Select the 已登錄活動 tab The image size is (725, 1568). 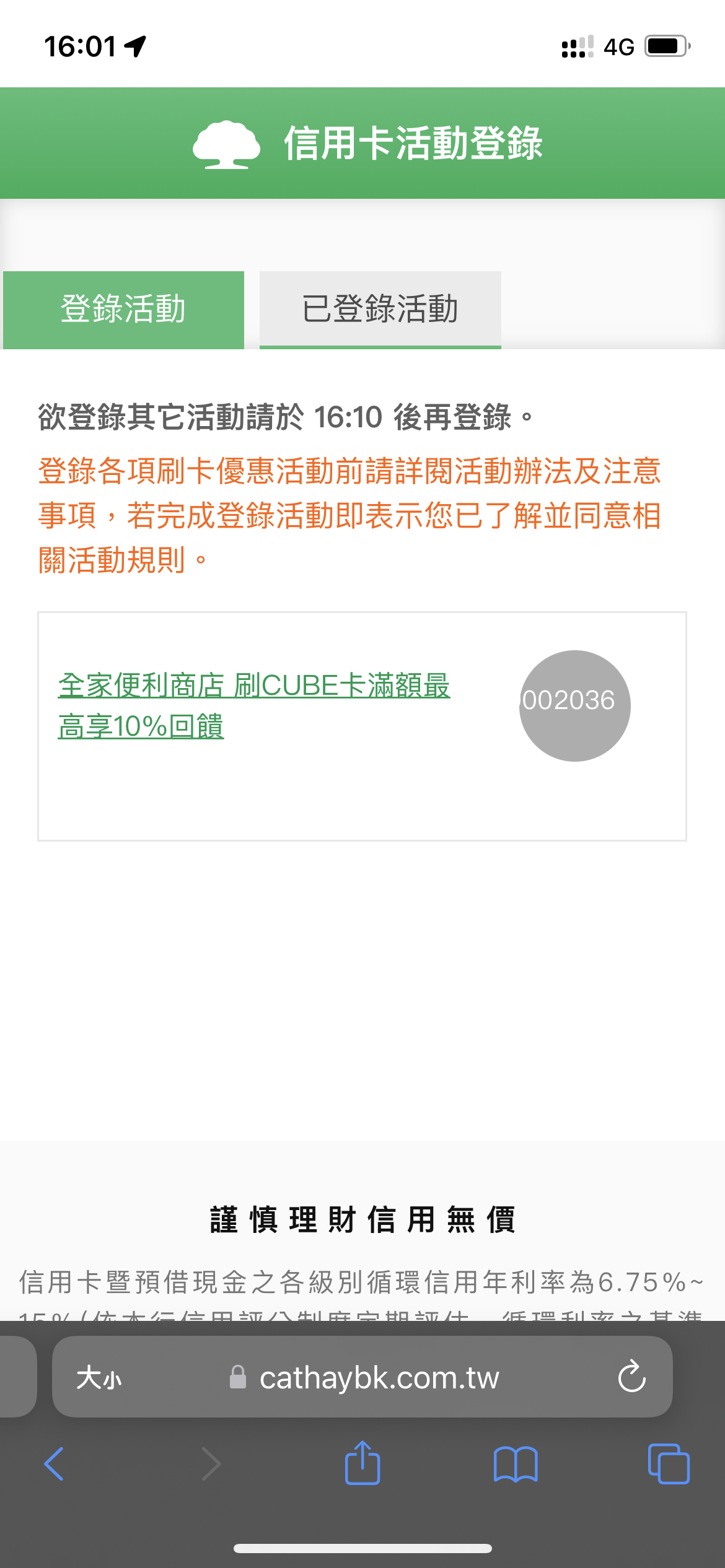pos(380,310)
